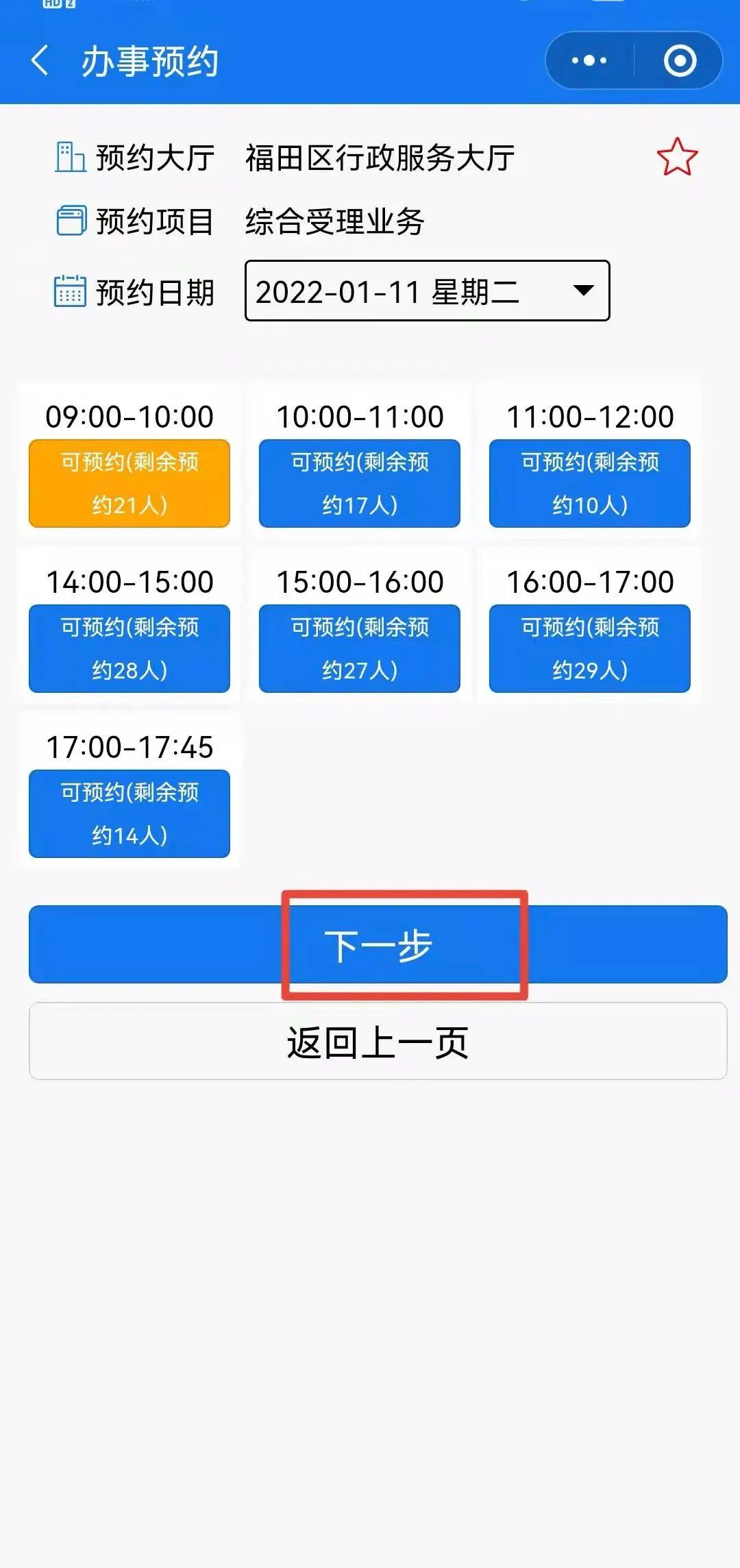740x1568 pixels.
Task: Select the 17:00-17:45 time slot
Action: click(129, 813)
